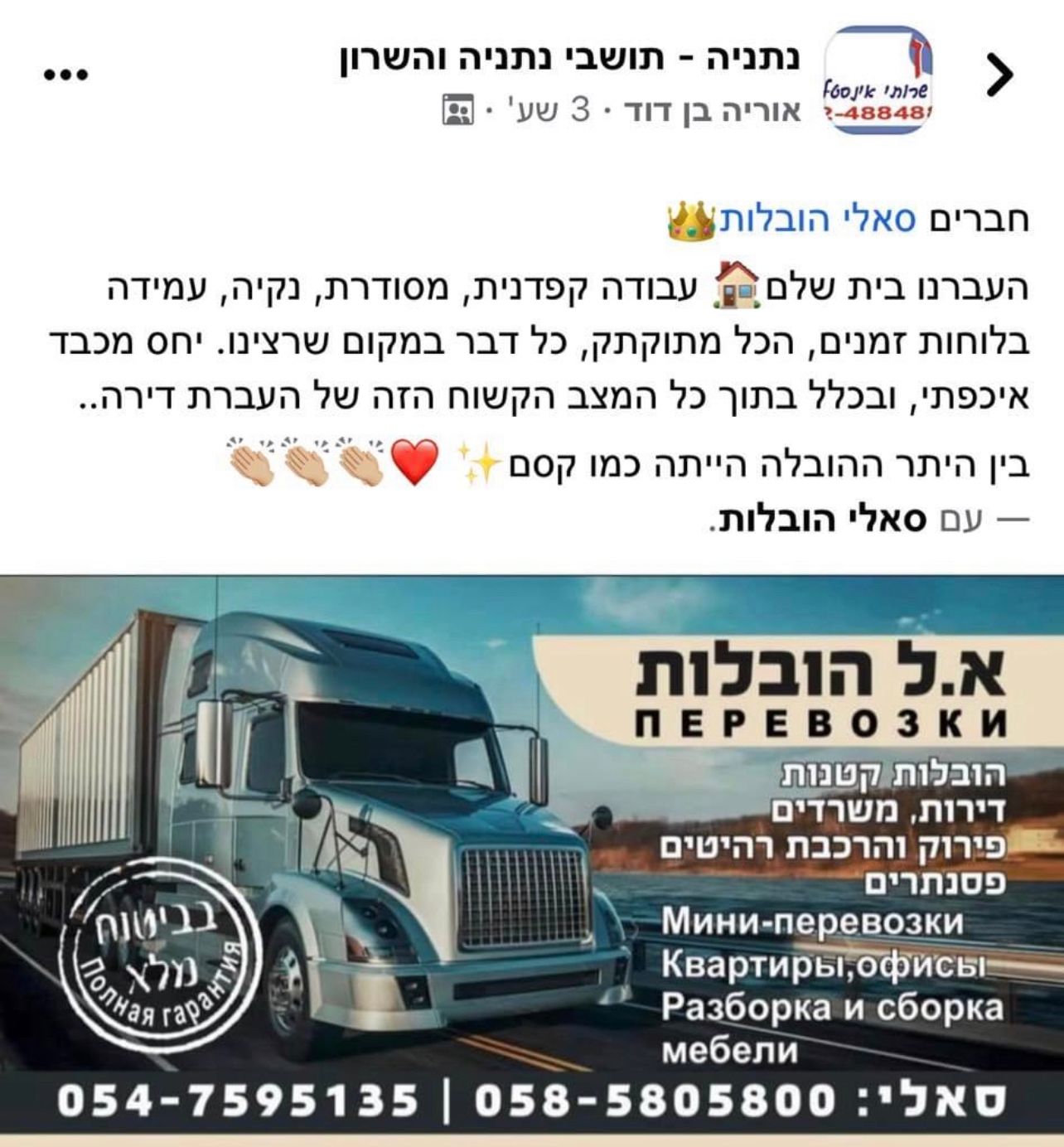Viewport: 1064px width, 1147px height.
Task: Open the post's three-dot options menu
Action: [x=65, y=75]
